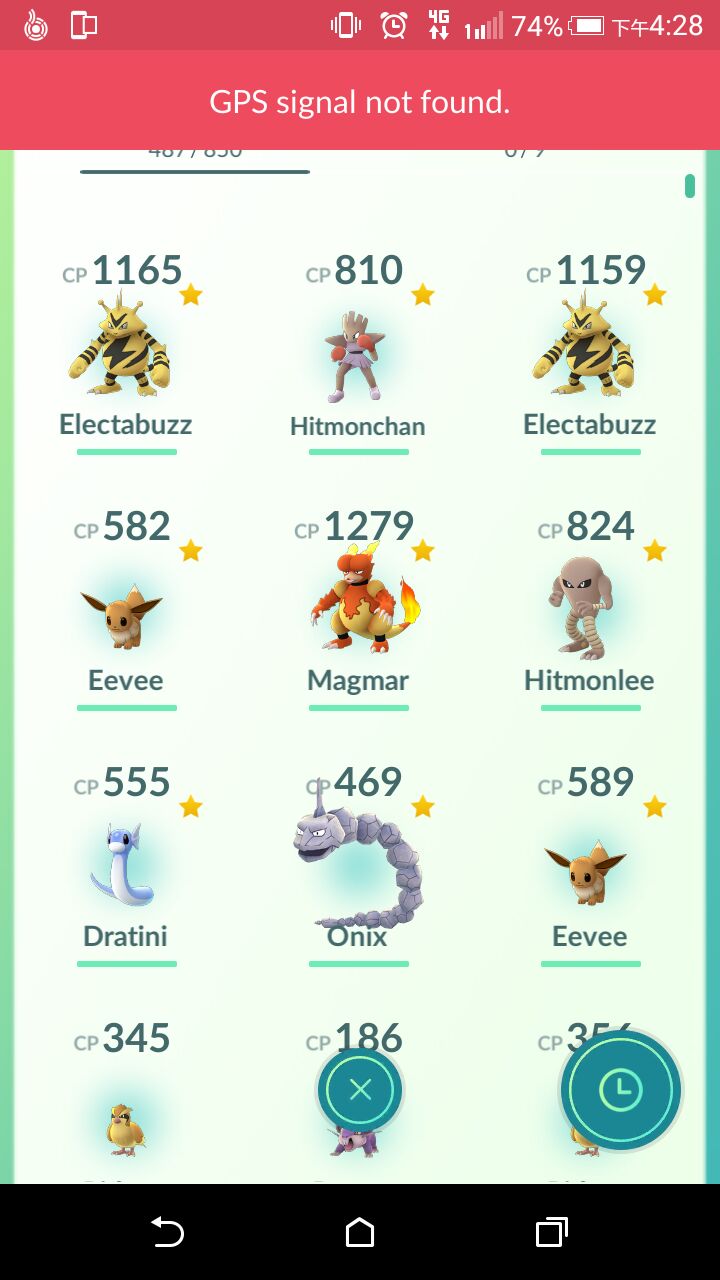
Task: Open the recent apps view
Action: tap(552, 1233)
